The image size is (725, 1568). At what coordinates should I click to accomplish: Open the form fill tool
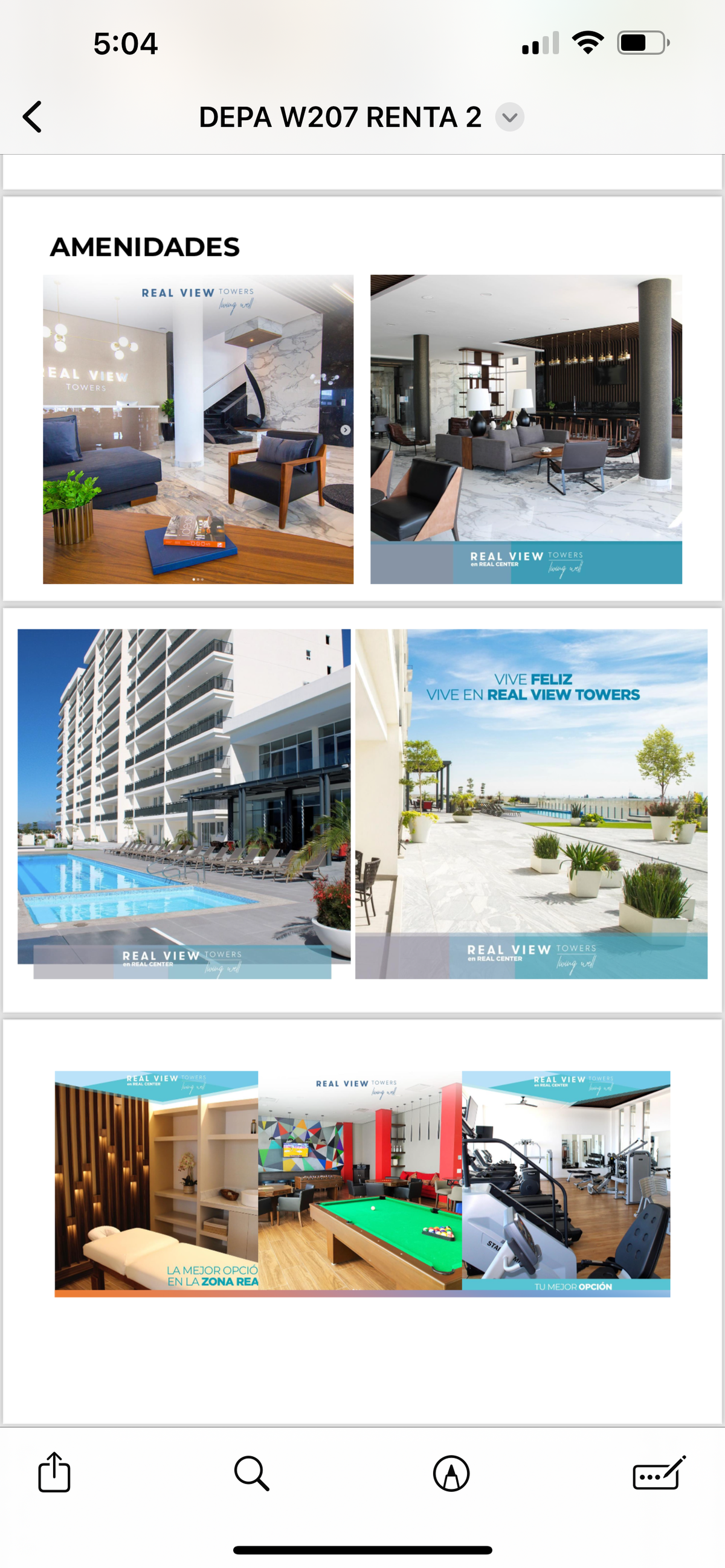coord(659,1473)
